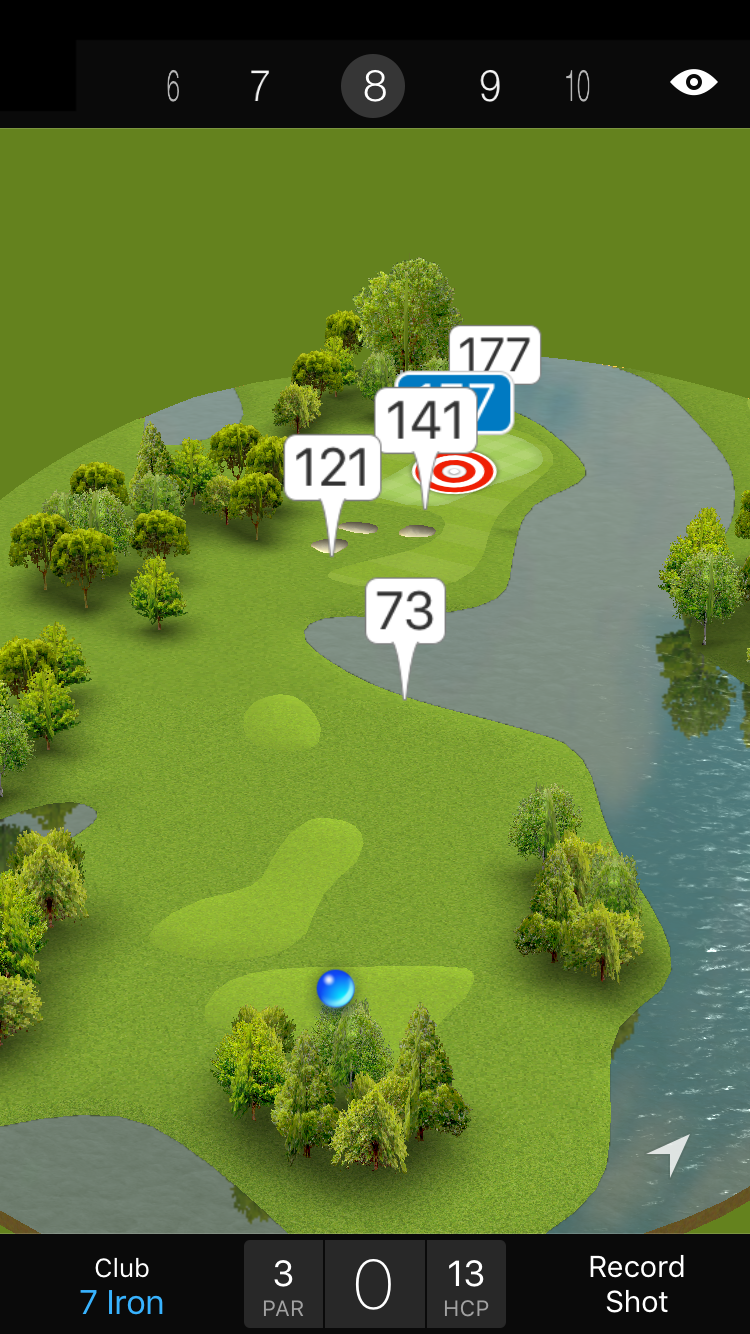Switch to hole 6
The width and height of the screenshot is (750, 1334).
173,87
